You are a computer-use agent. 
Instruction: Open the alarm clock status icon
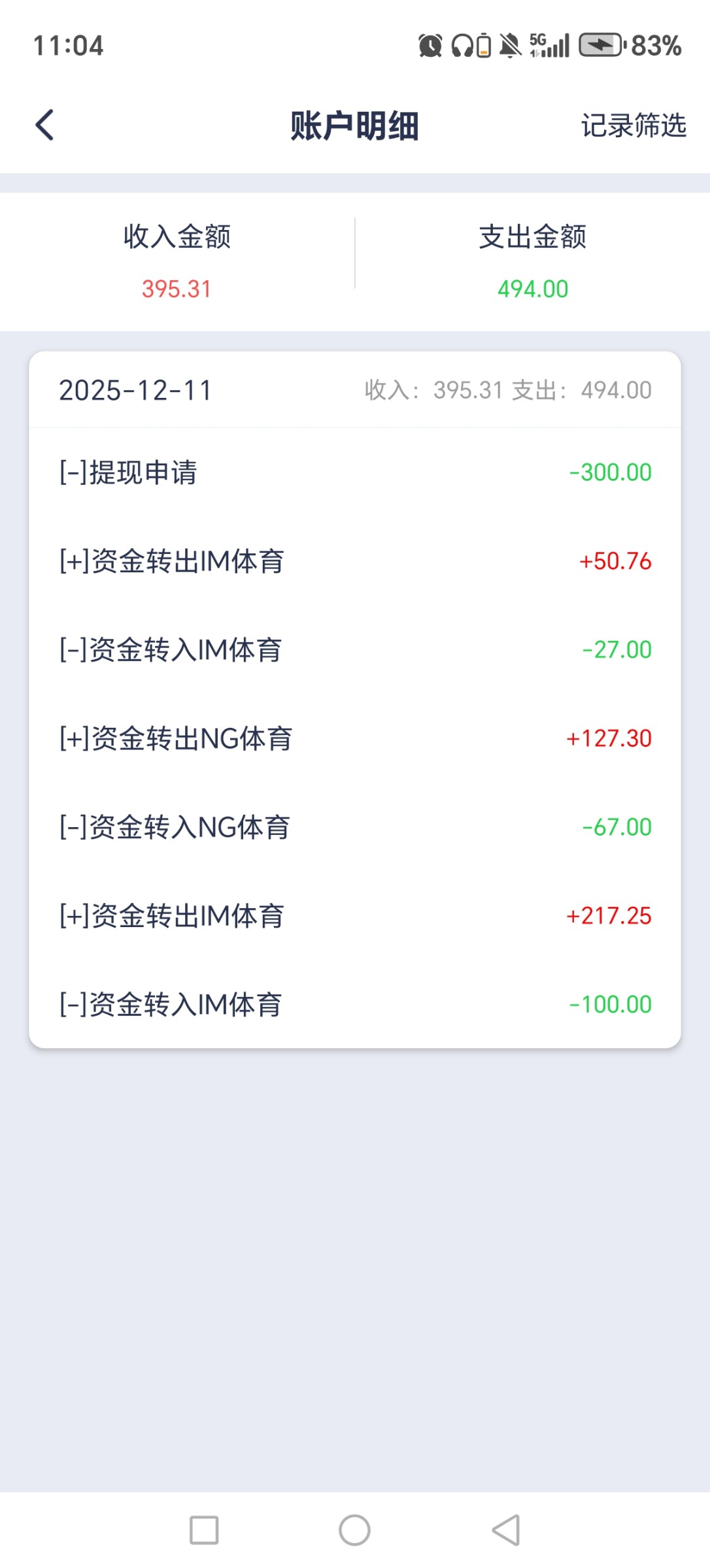coord(430,46)
